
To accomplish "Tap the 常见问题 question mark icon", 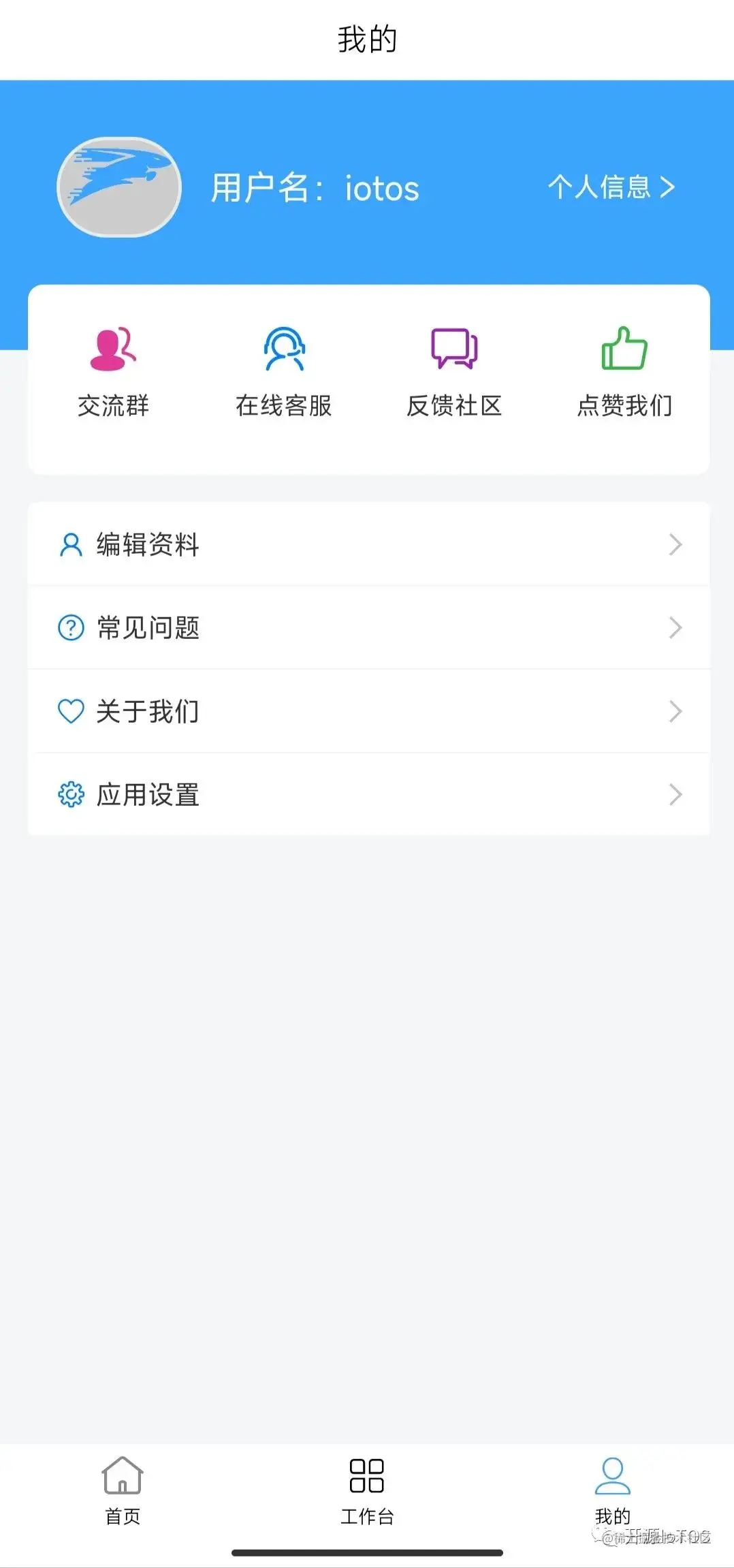I will (70, 627).
